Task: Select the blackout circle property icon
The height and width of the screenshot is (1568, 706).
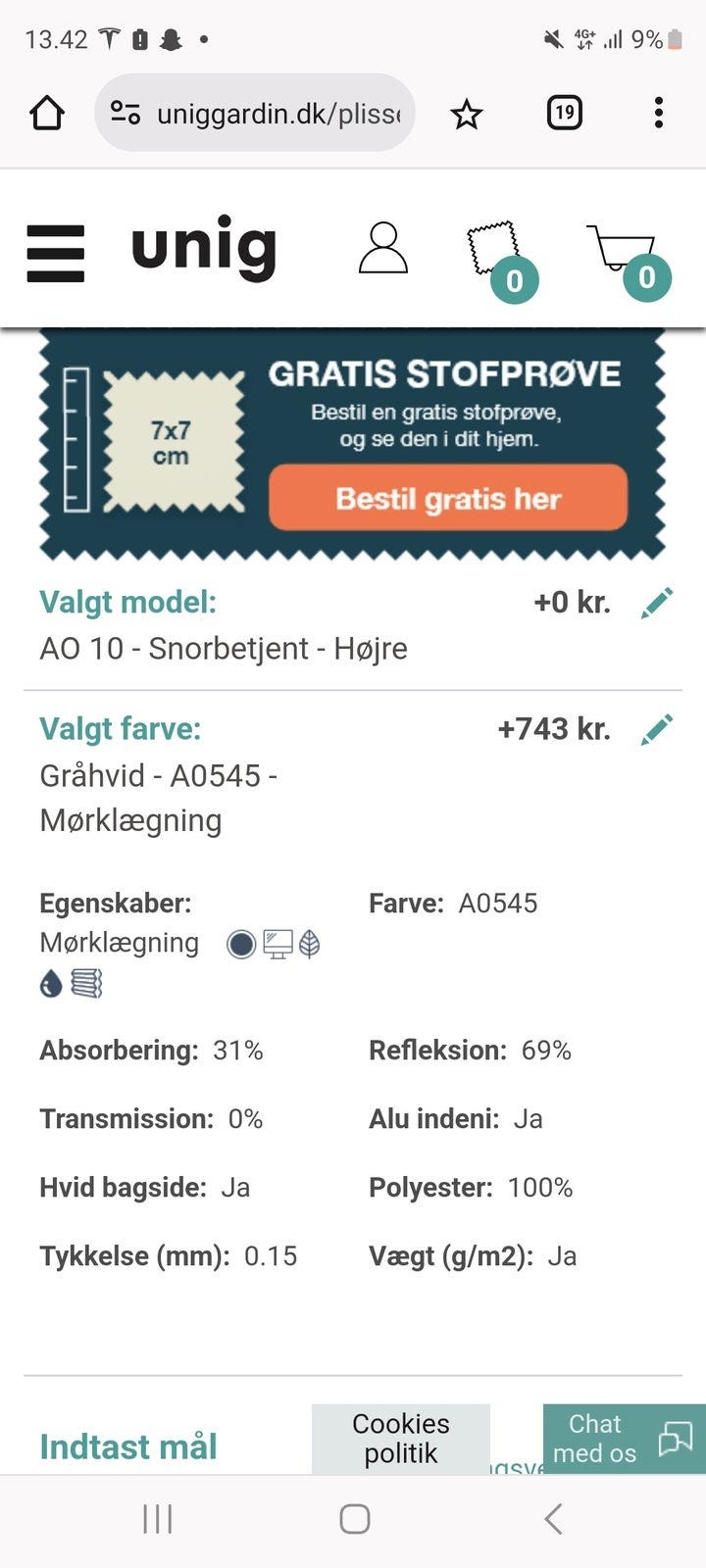Action: (x=241, y=943)
